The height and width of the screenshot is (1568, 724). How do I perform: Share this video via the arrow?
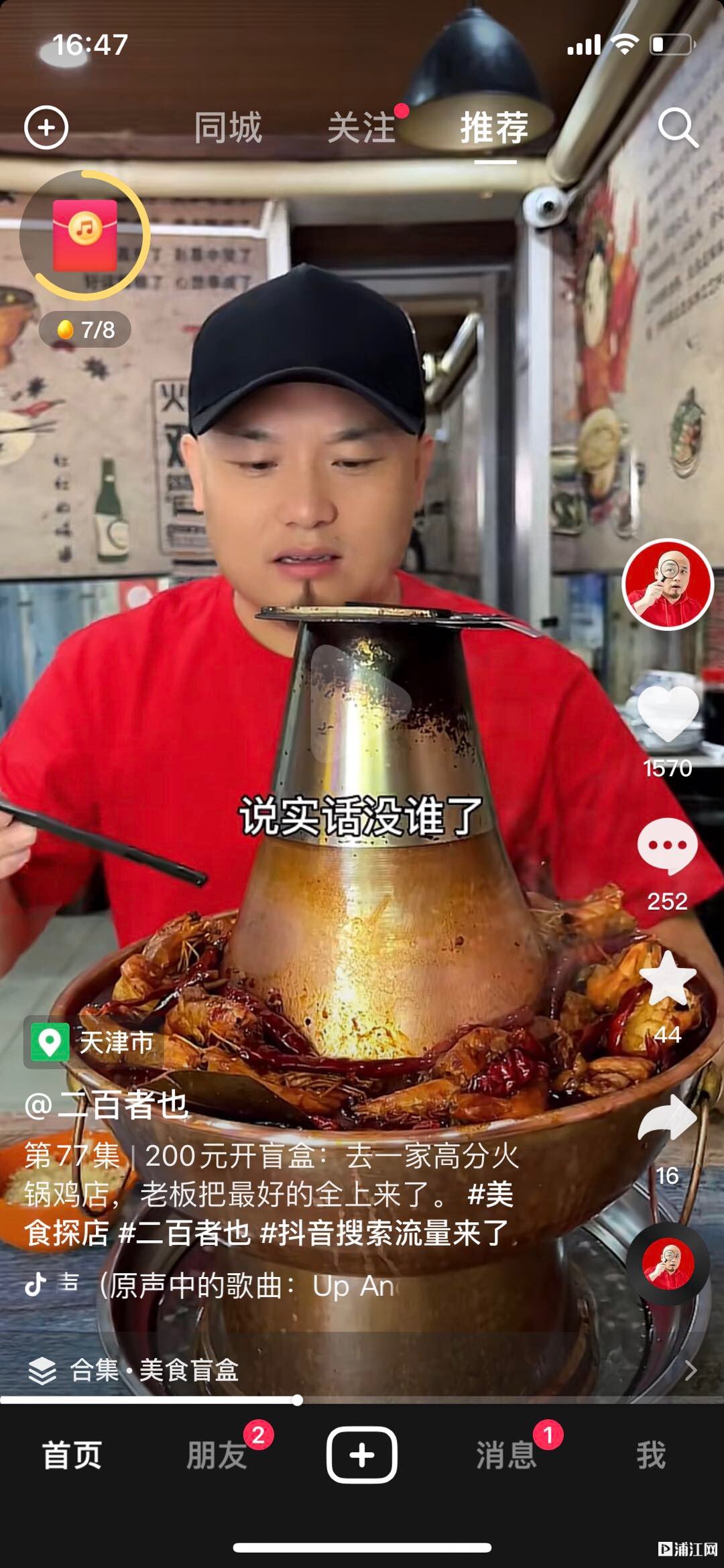pyautogui.click(x=668, y=1118)
